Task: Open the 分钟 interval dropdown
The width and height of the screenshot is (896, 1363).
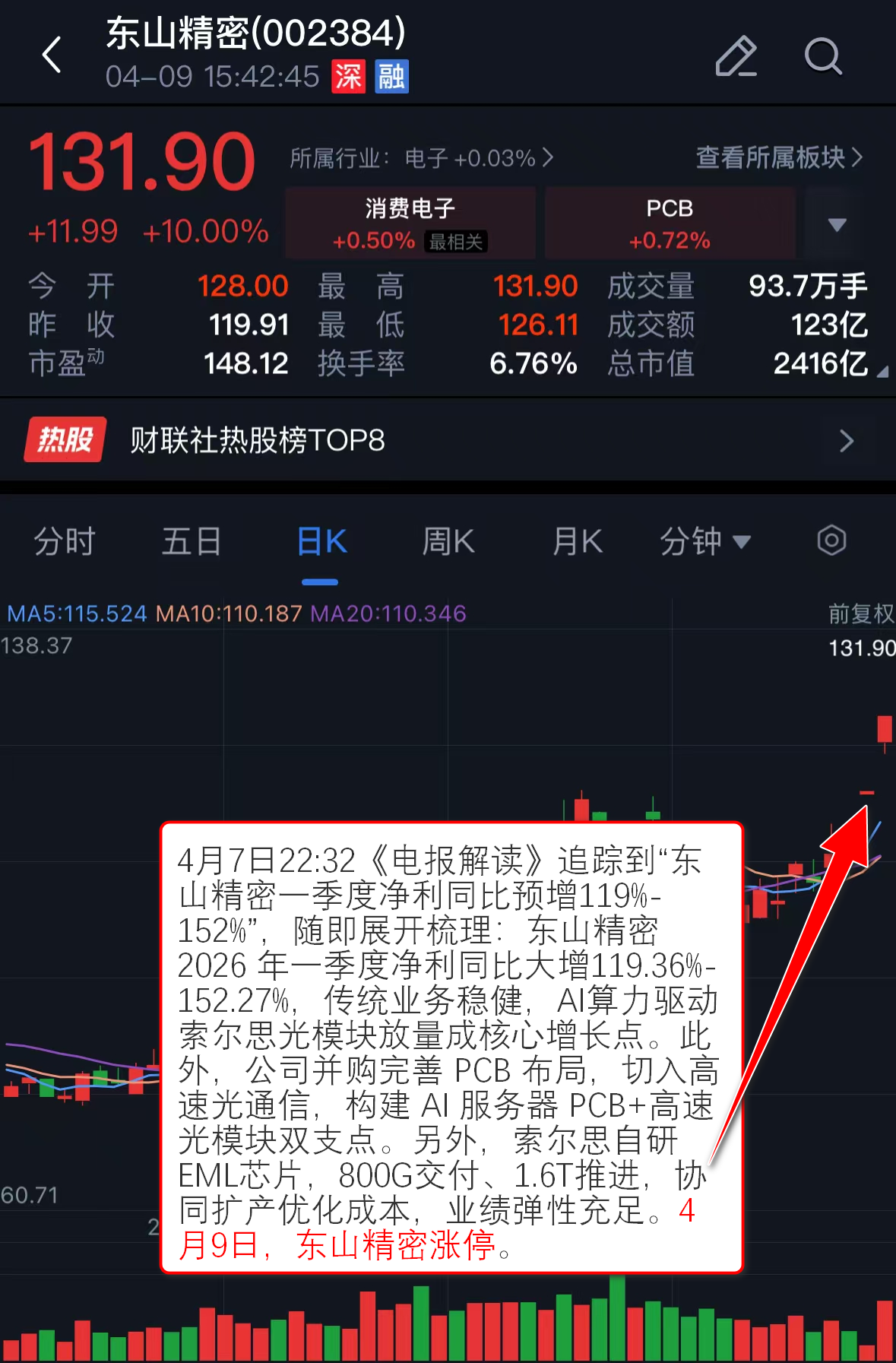Action: click(704, 542)
